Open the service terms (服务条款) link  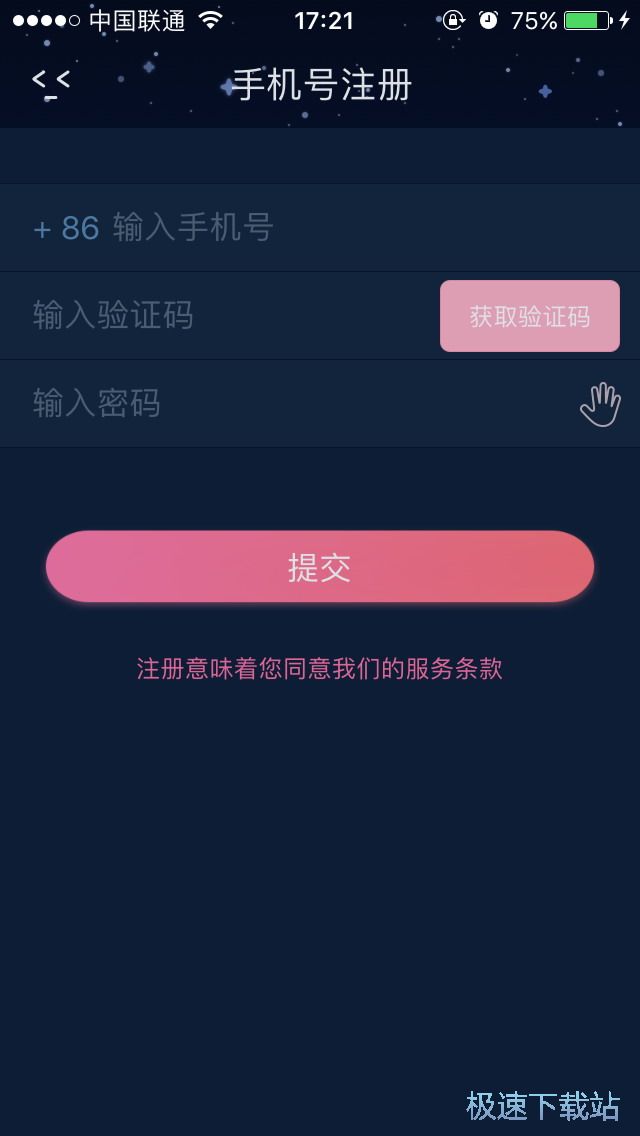tap(452, 669)
